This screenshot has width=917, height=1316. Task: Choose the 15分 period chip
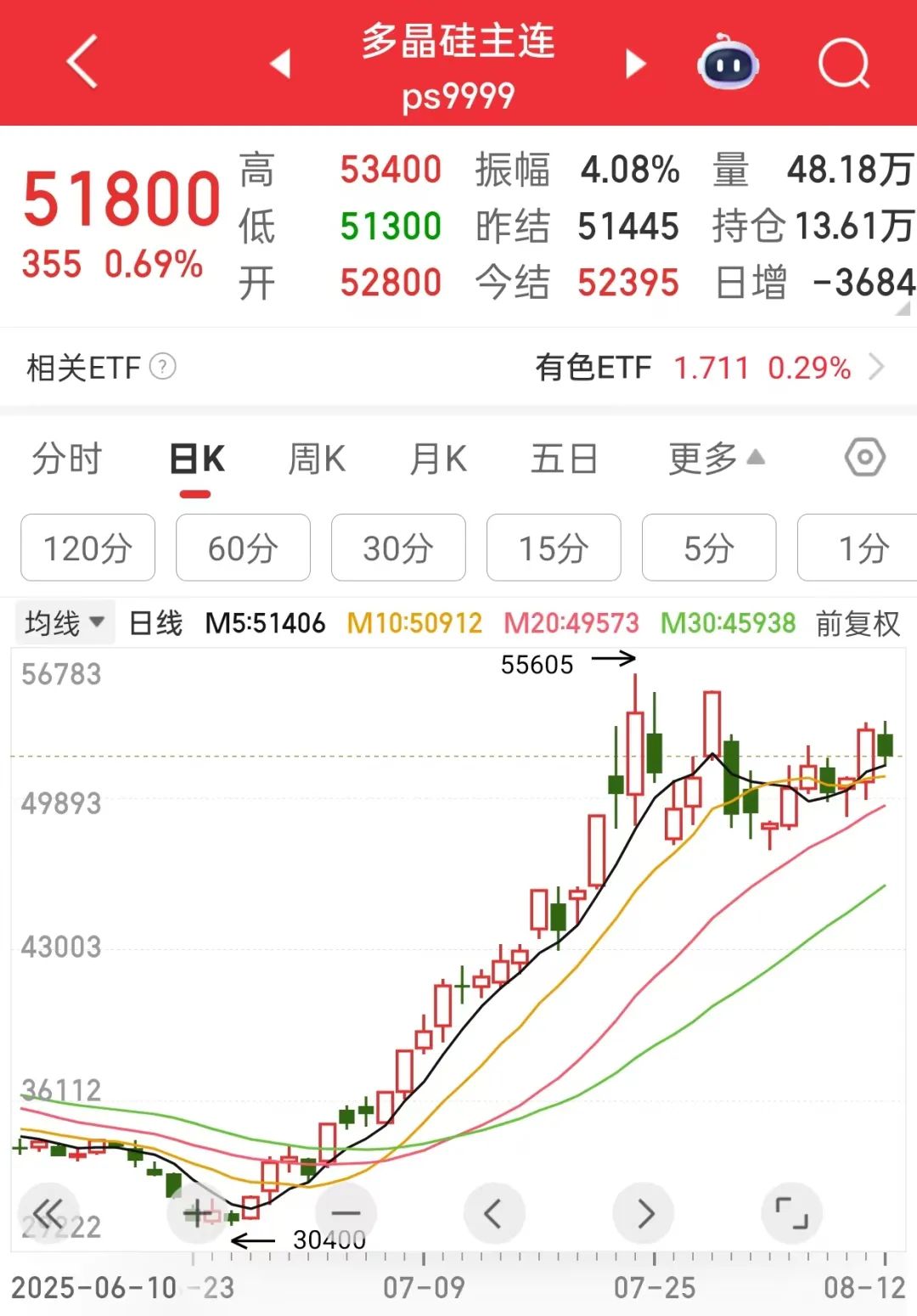(x=554, y=548)
